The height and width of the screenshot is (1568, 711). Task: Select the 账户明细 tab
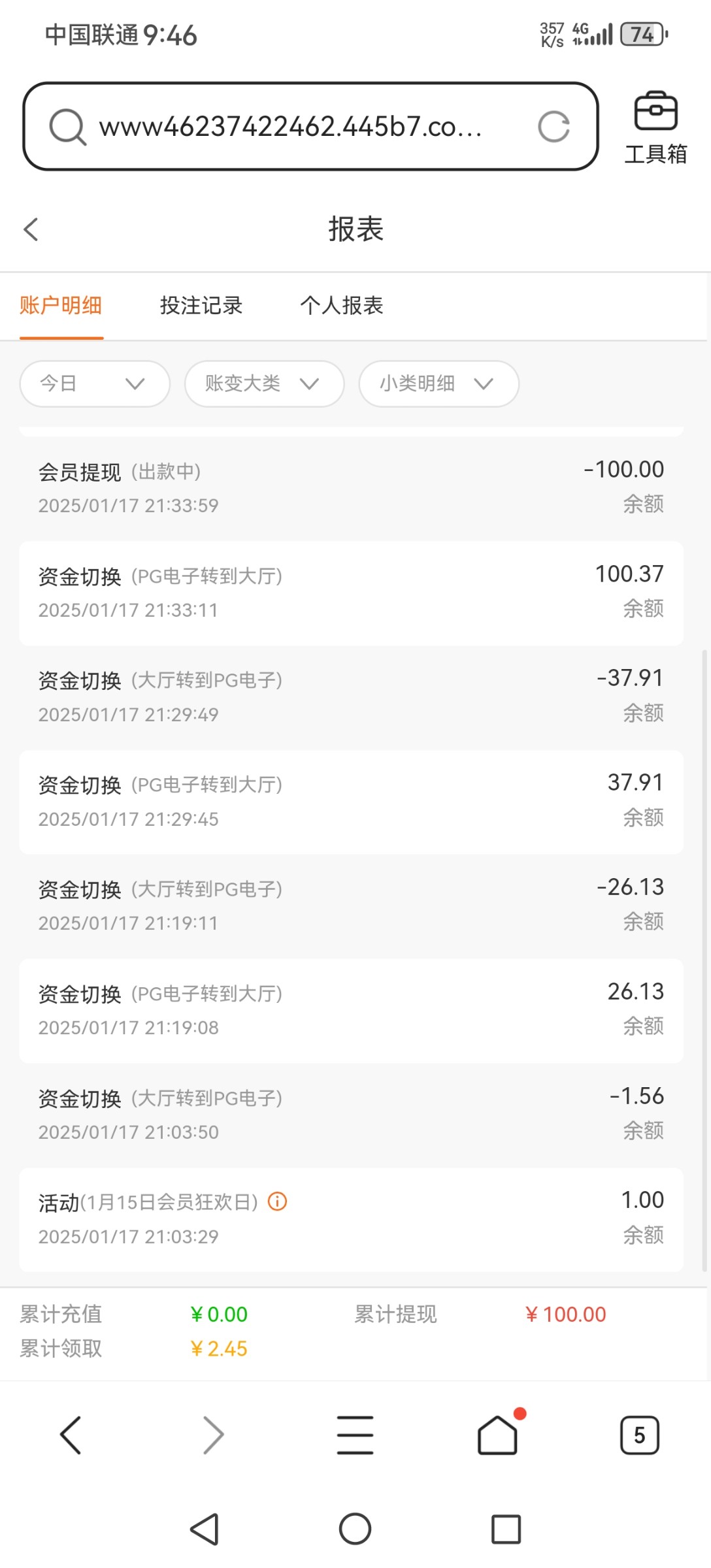61,305
